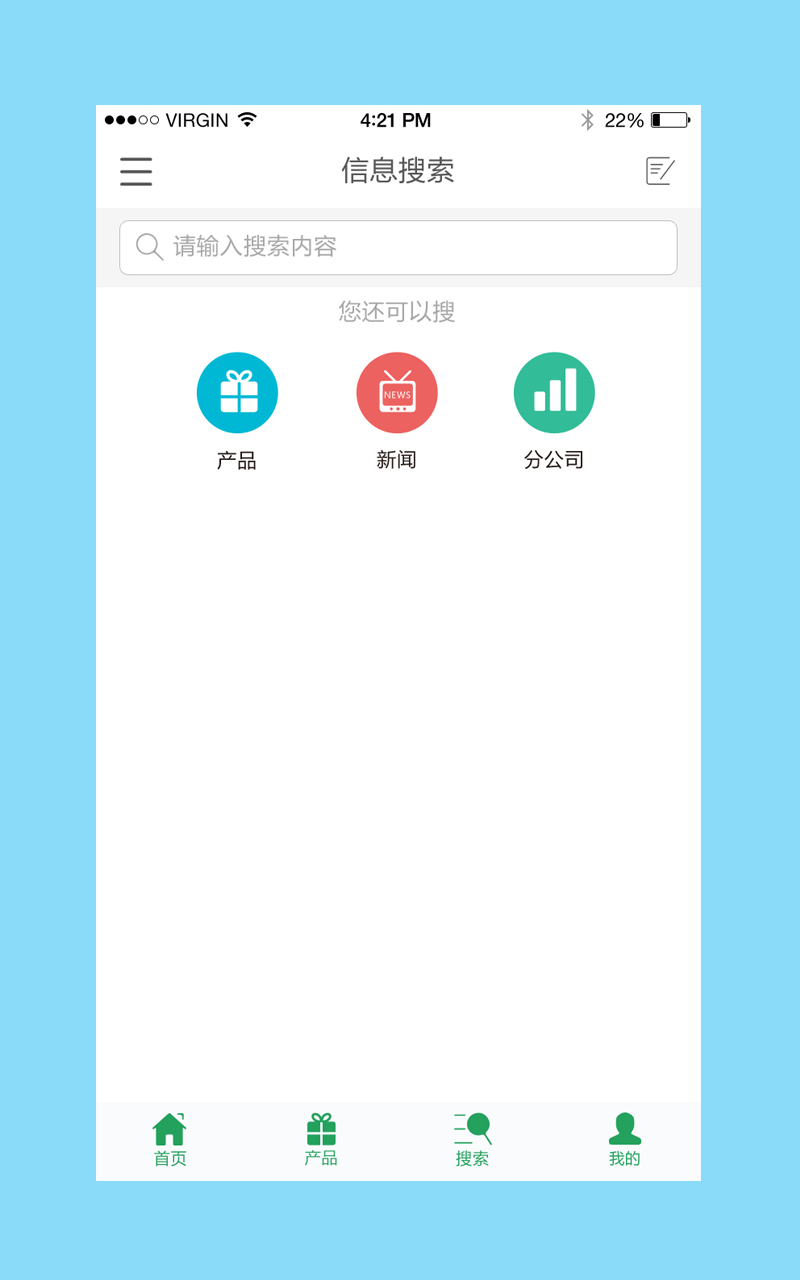Tap the note edit icon
The width and height of the screenshot is (800, 1280).
[660, 171]
